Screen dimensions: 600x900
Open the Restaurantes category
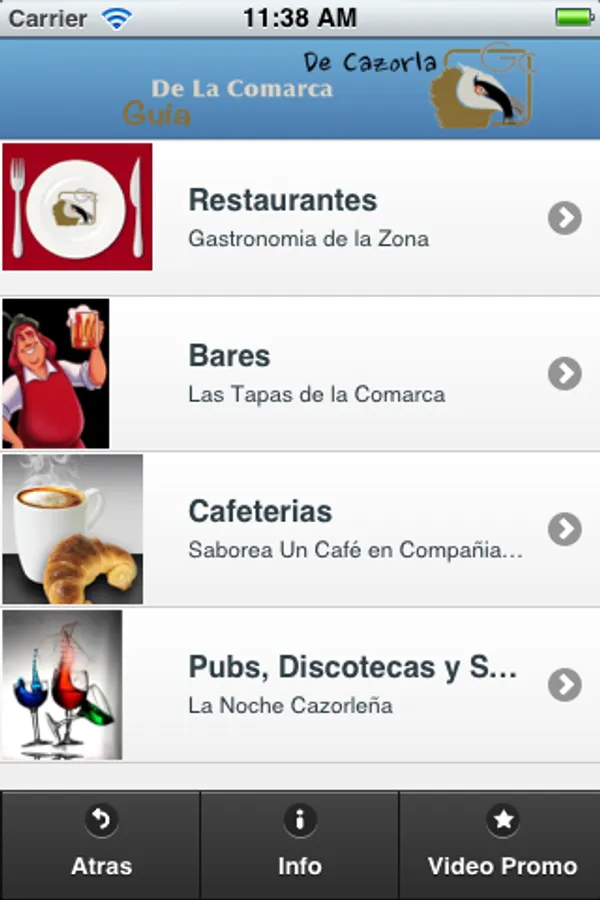300,217
